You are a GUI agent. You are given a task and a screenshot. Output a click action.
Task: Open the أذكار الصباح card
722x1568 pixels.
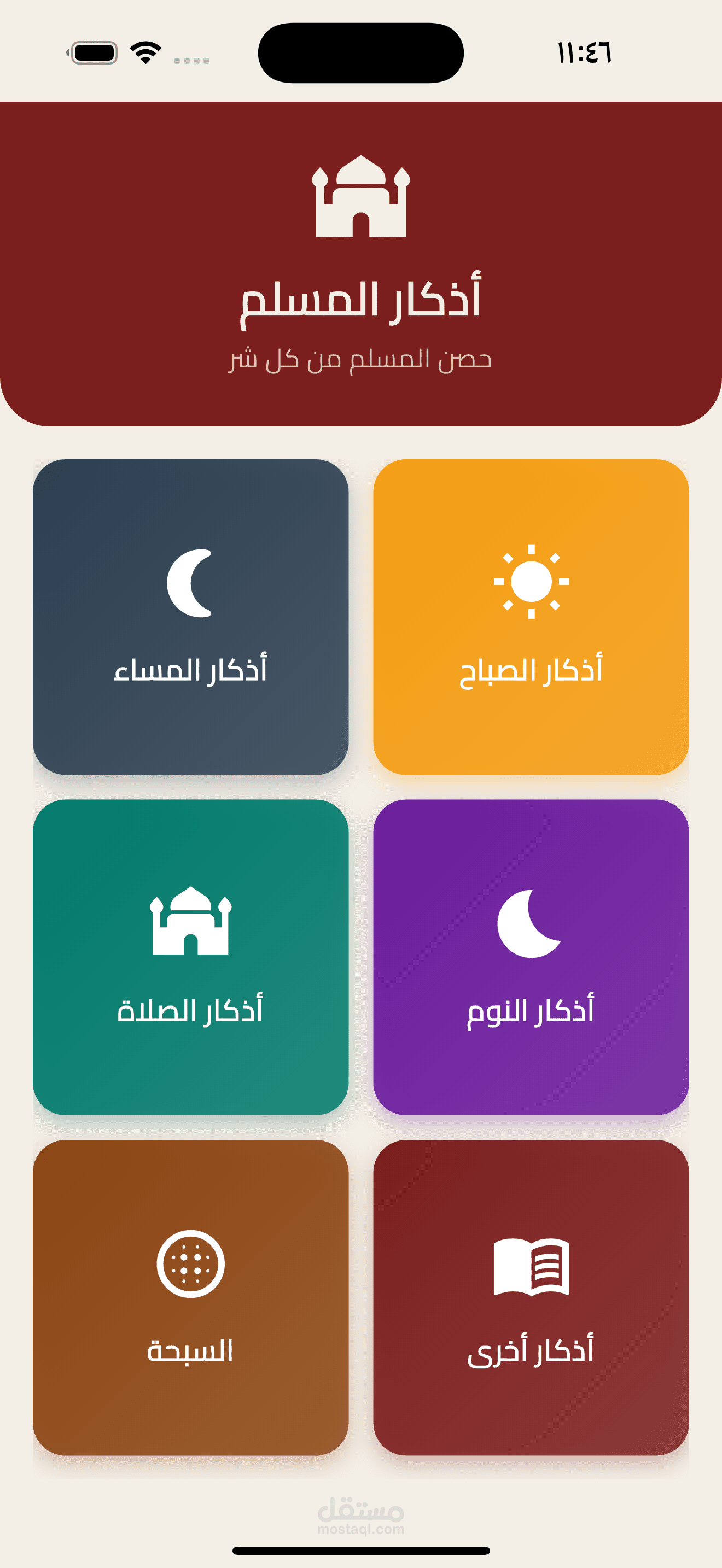pos(531,616)
